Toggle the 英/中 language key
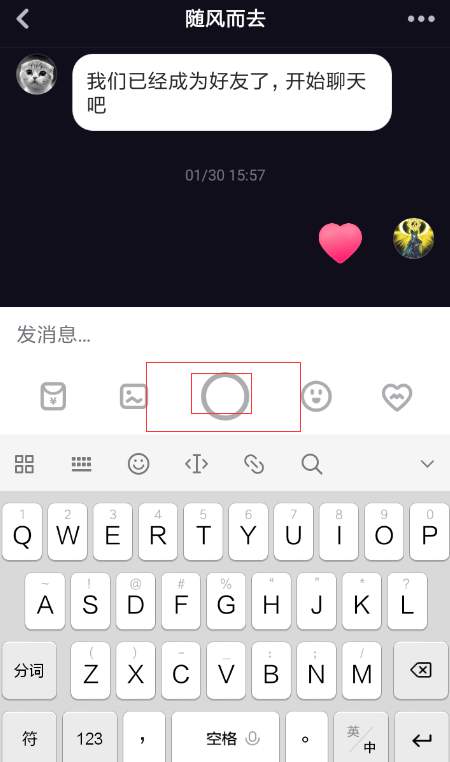 [362, 738]
